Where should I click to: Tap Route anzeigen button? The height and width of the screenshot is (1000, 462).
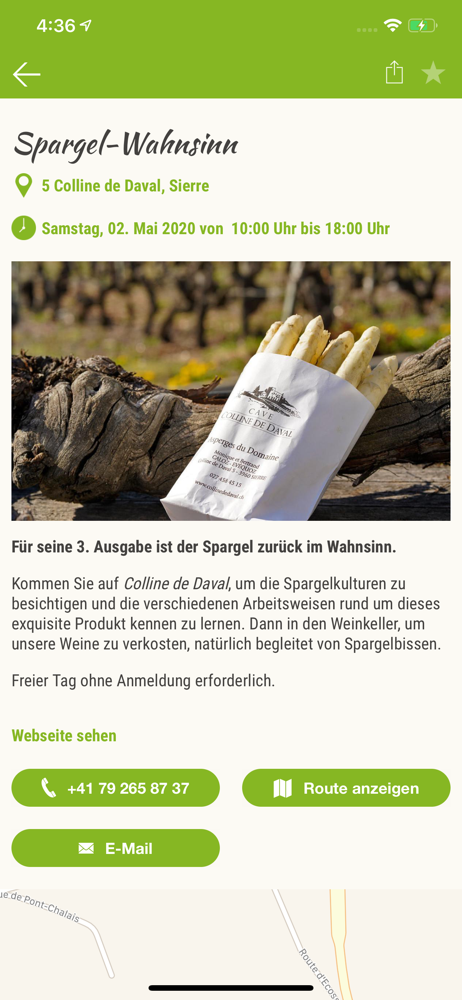pos(346,788)
